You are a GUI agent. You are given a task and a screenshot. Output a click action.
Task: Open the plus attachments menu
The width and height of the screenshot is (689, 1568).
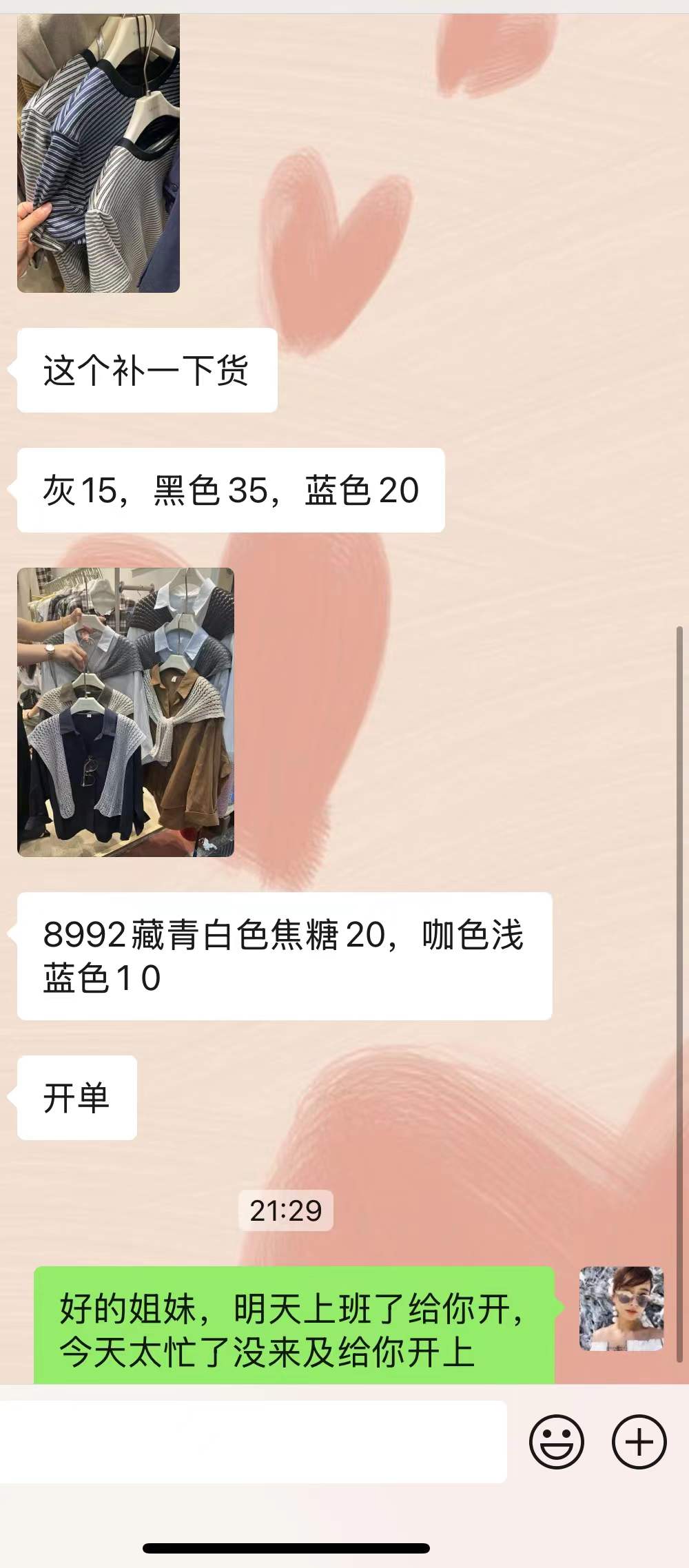tap(639, 1442)
